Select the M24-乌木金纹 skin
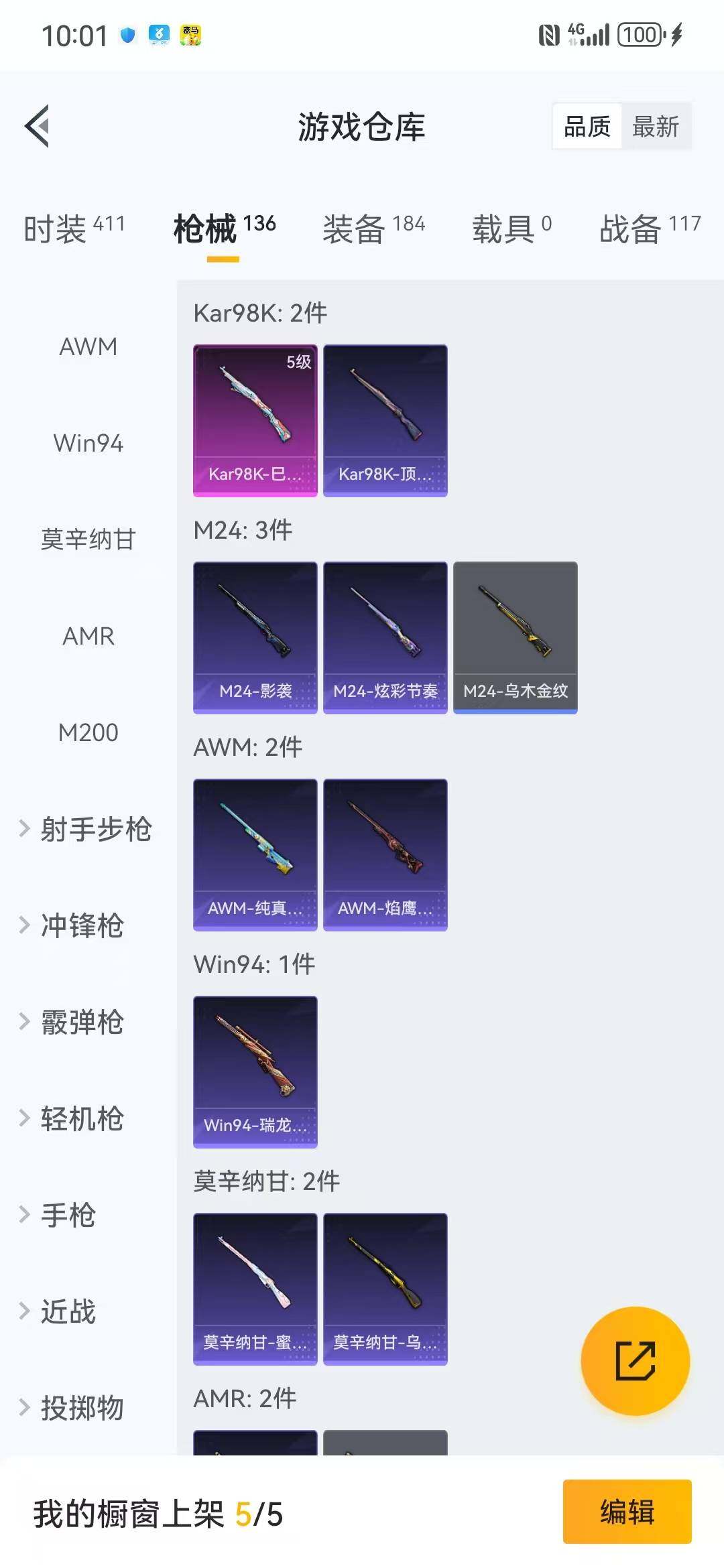 click(514, 635)
